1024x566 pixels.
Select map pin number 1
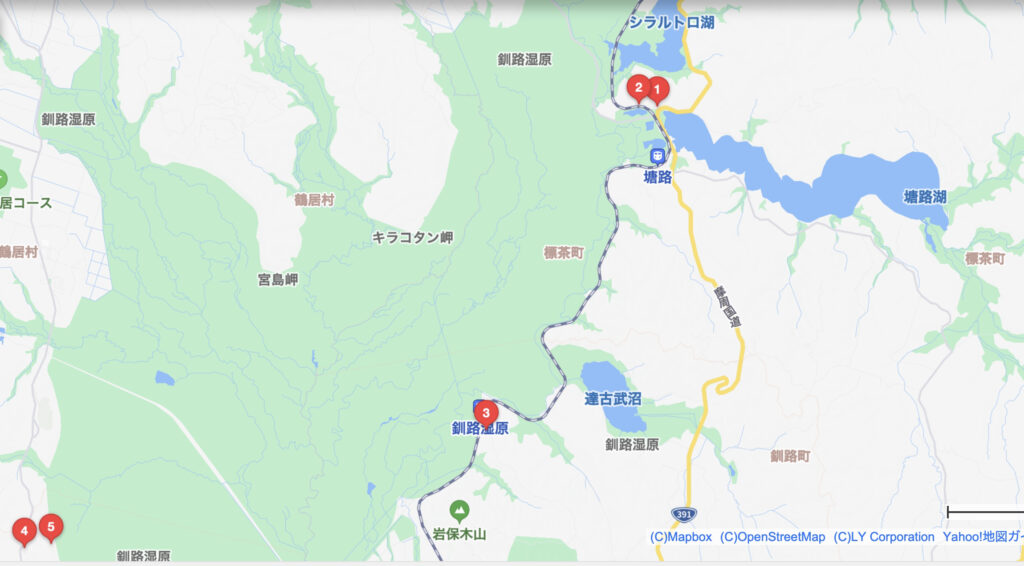(657, 89)
